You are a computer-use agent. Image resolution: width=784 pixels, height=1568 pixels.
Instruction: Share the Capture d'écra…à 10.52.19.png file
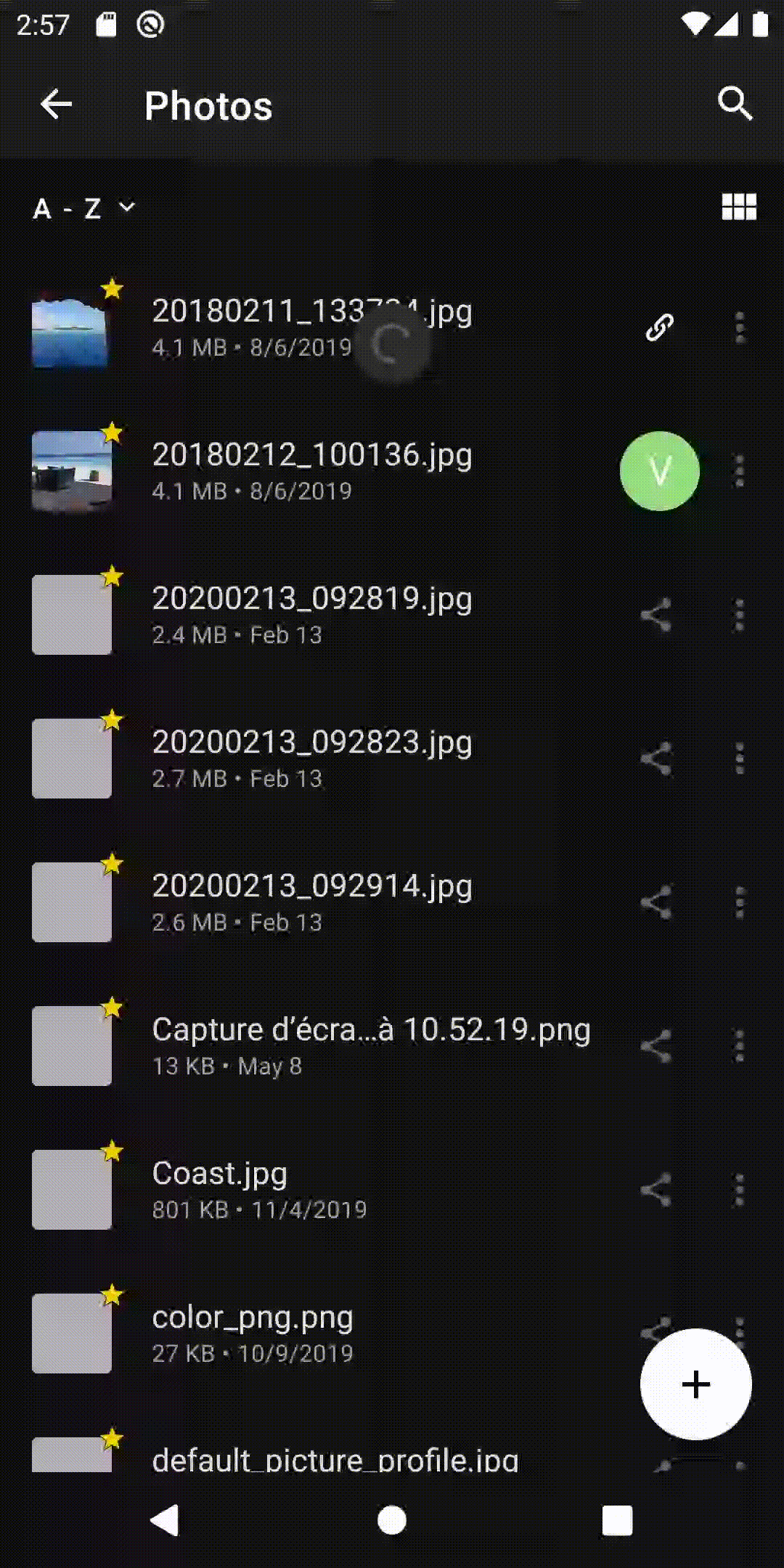[656, 1046]
